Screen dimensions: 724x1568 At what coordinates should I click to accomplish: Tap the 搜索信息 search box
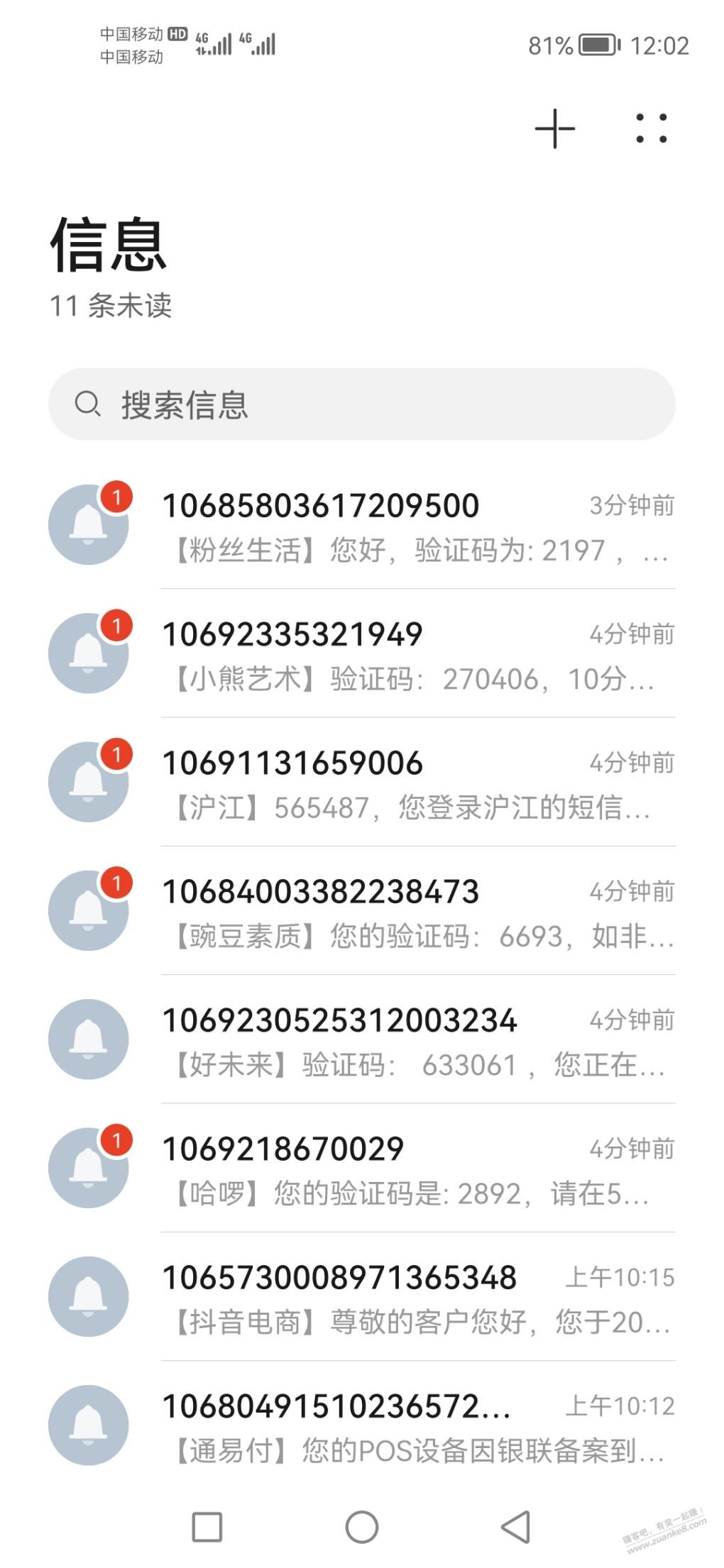[x=362, y=404]
